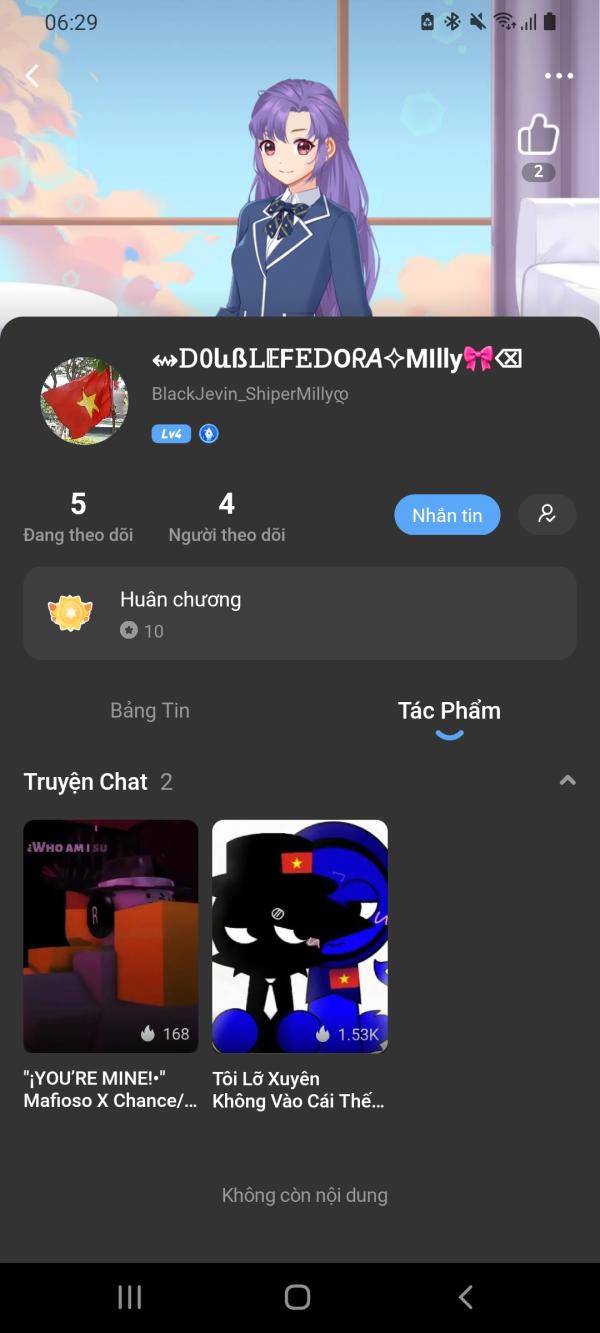Open the Huân chương medals card
The image size is (600, 1333).
coord(300,613)
